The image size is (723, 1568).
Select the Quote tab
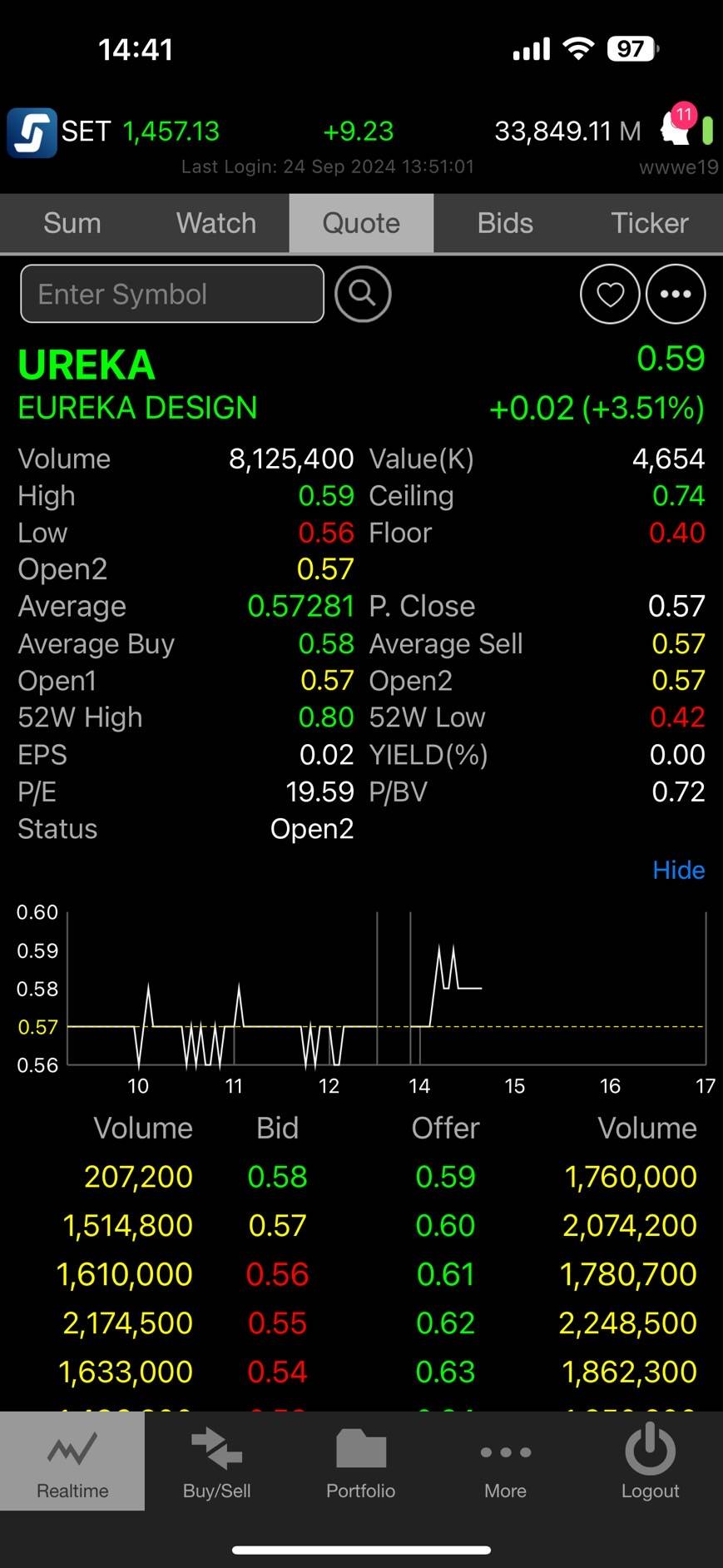(x=361, y=223)
